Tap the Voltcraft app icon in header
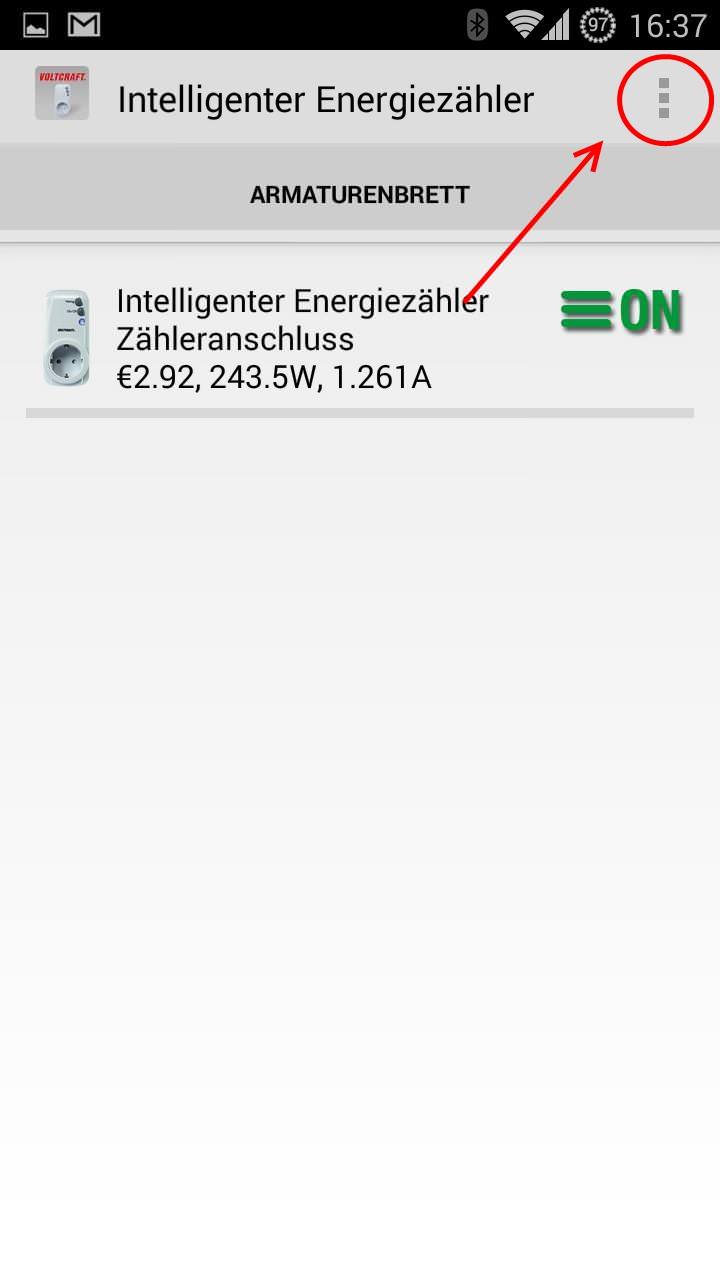Screen dimensions: 720x1280 pyautogui.click(x=62, y=94)
